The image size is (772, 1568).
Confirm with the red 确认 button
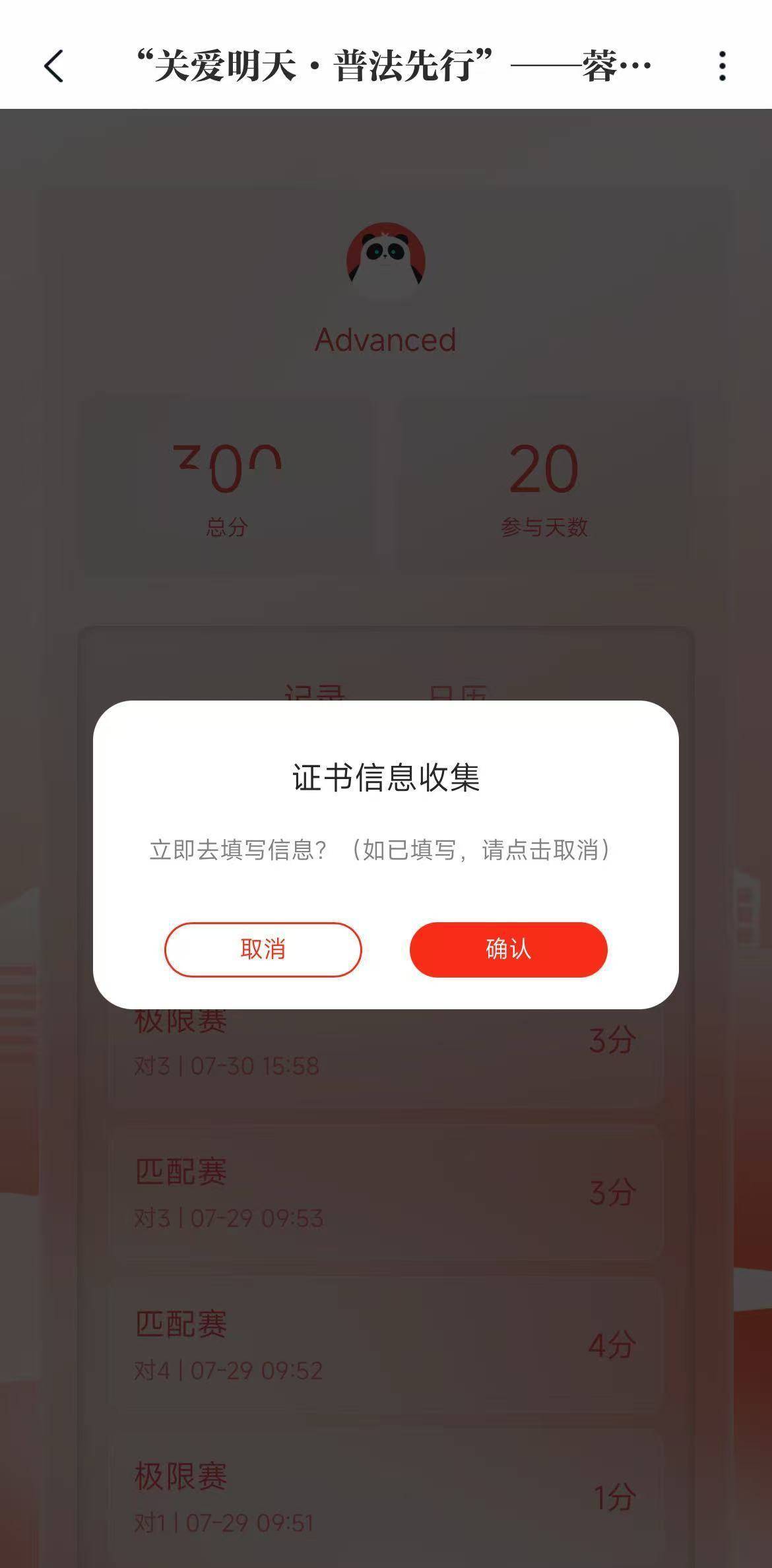(508, 949)
